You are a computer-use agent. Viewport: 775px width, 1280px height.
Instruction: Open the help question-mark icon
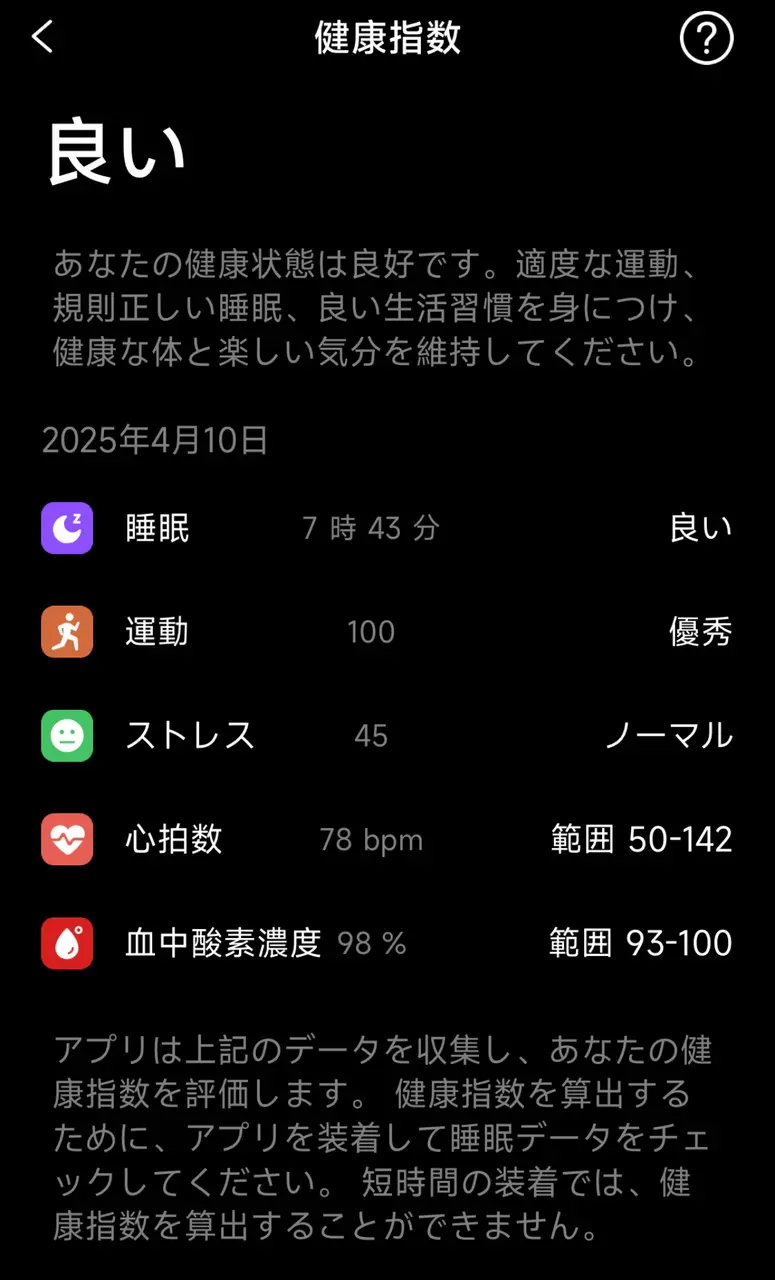click(706, 39)
